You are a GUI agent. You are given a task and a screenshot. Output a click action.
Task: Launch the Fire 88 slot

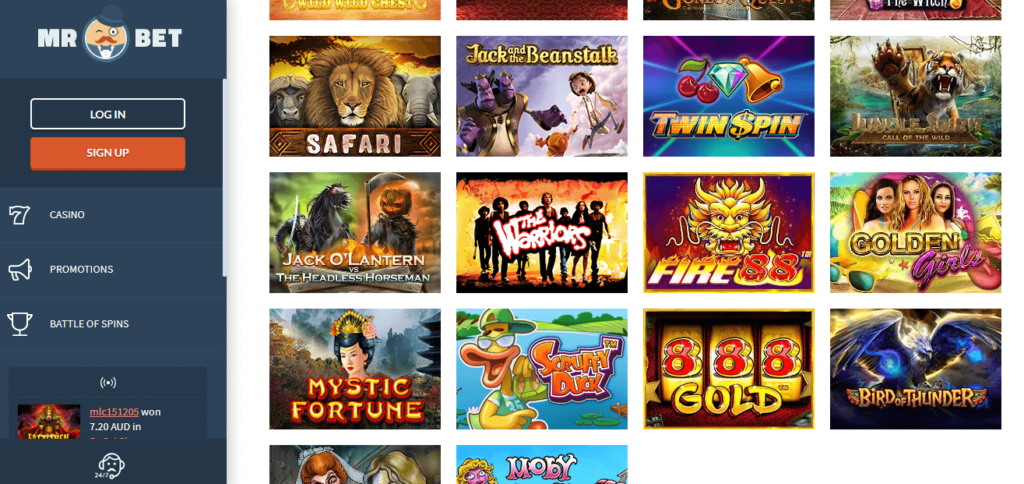728,232
